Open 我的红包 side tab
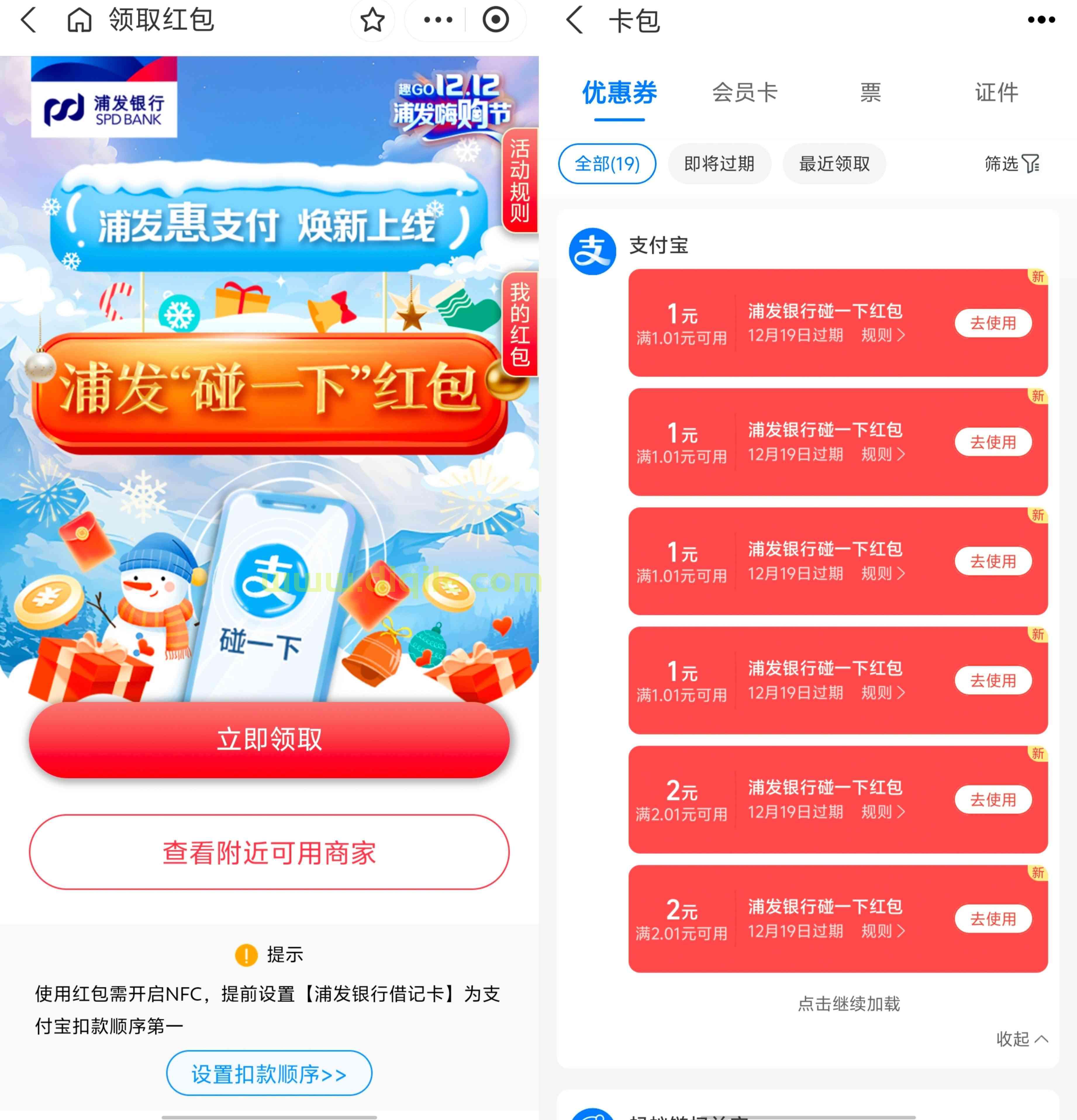 [519, 324]
